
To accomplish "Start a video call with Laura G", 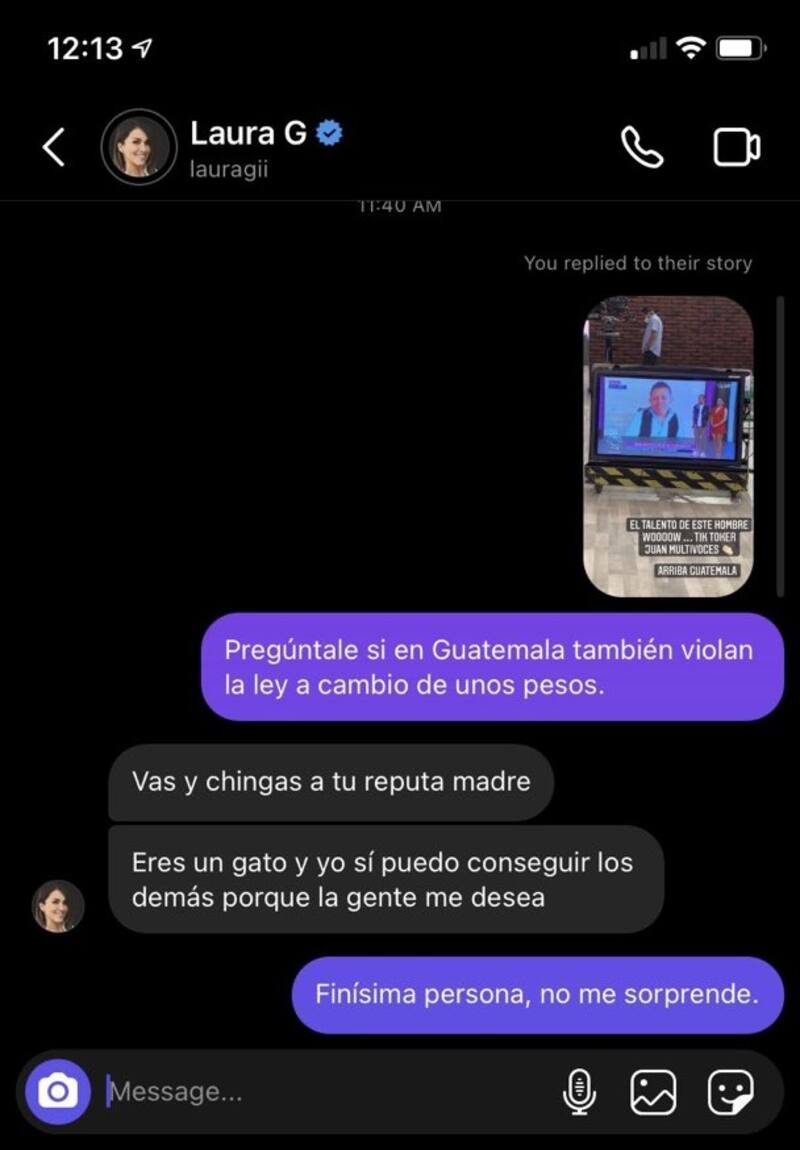I will 736,148.
